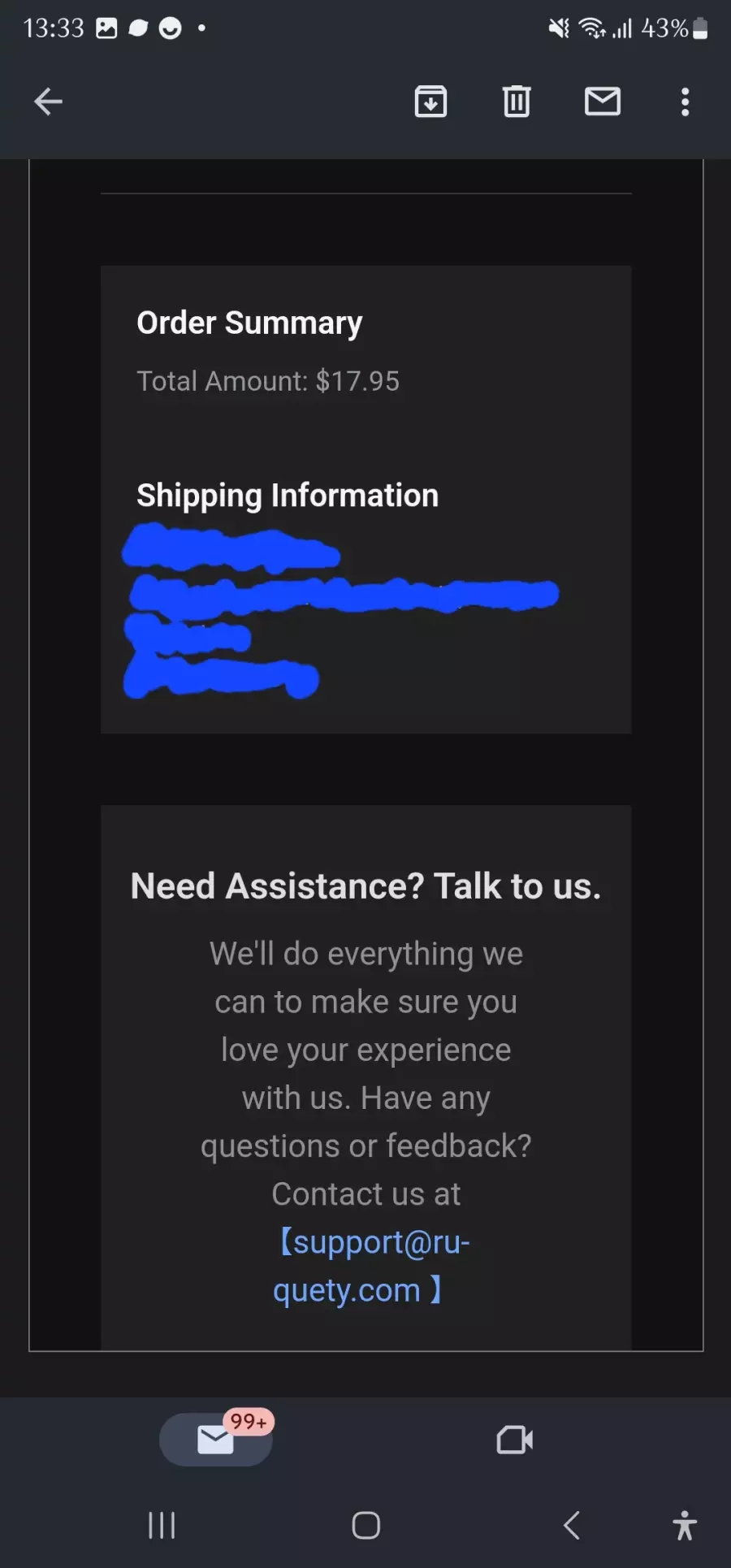Mark the email as unread
731x1568 pixels.
pyautogui.click(x=603, y=102)
